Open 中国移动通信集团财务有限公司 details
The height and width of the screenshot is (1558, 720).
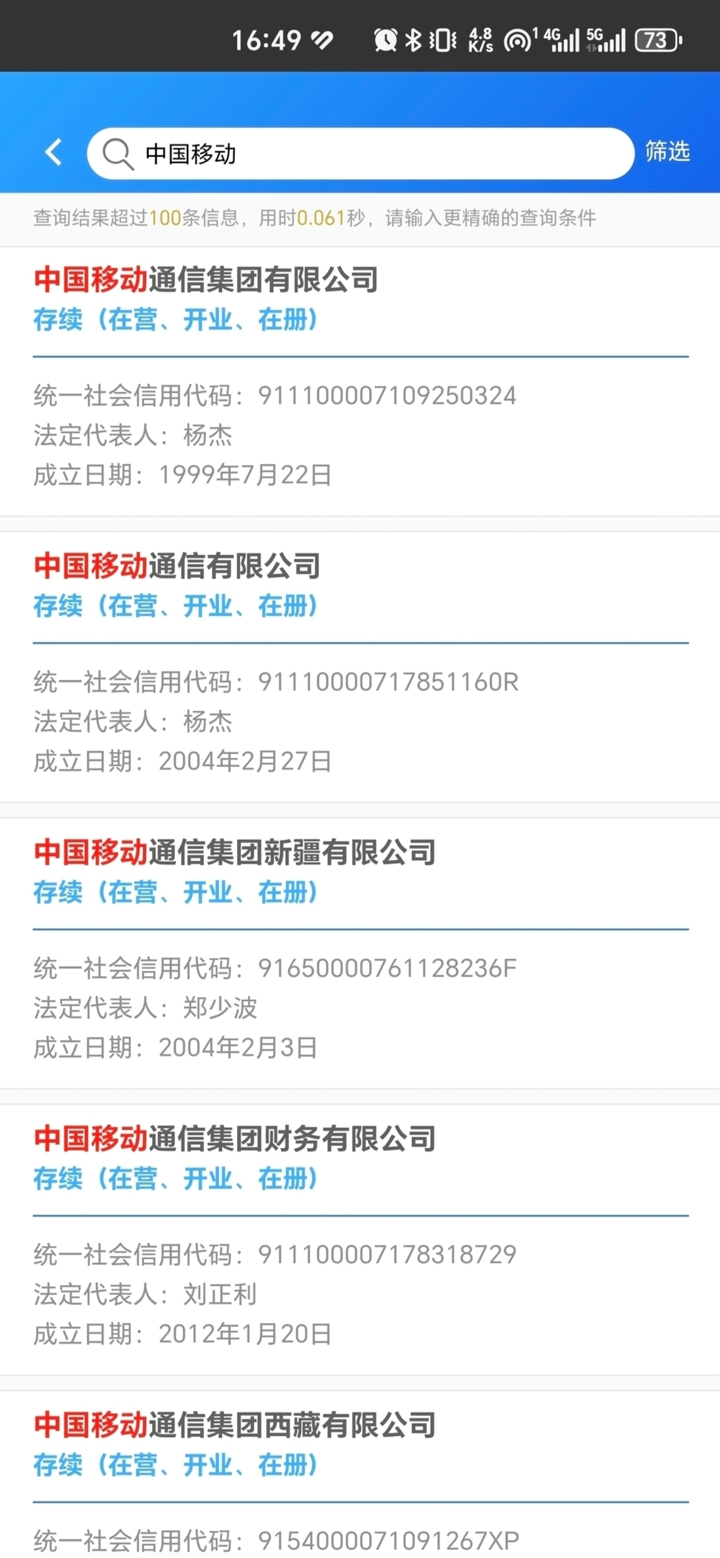pyautogui.click(x=235, y=1139)
